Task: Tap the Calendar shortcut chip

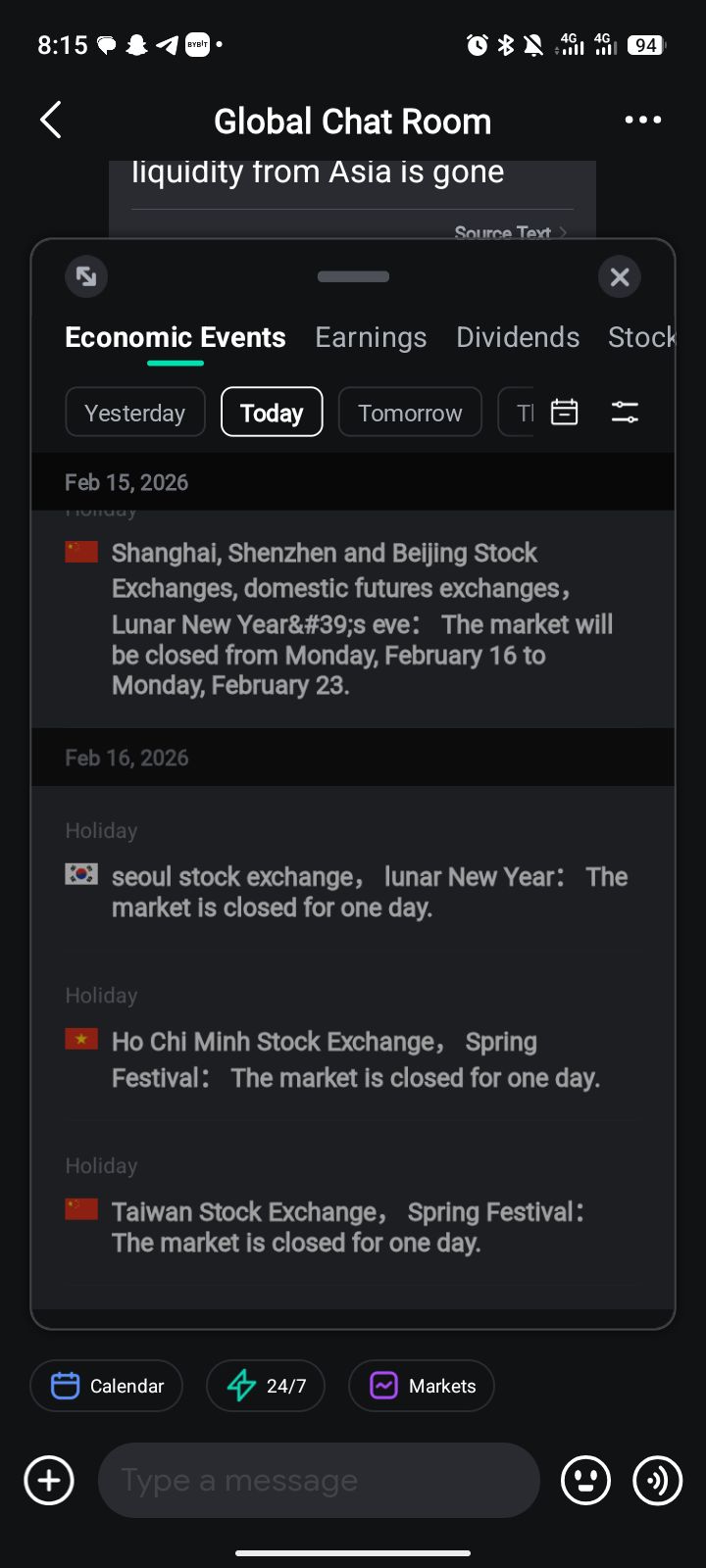Action: [107, 1386]
